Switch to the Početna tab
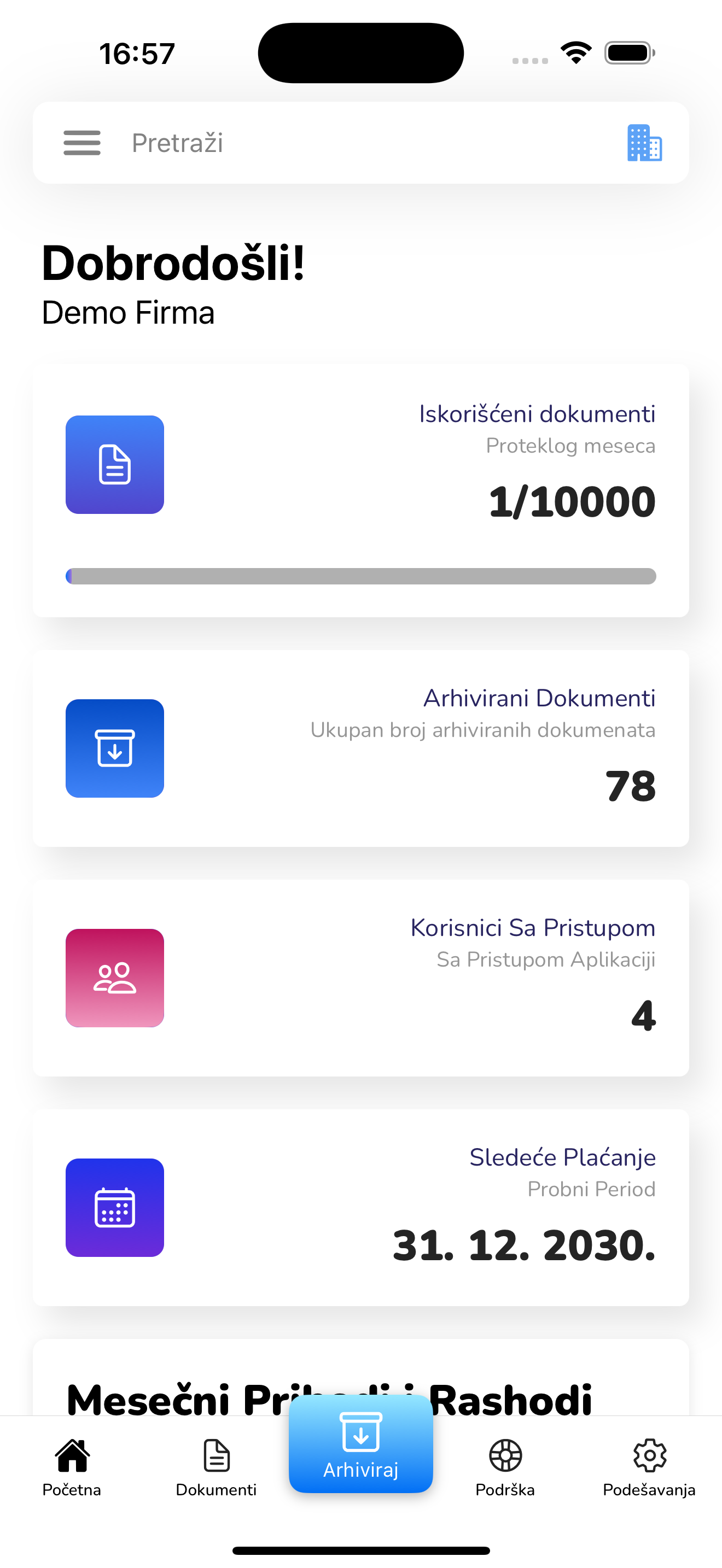This screenshot has height=1568, width=722. pyautogui.click(x=72, y=1467)
